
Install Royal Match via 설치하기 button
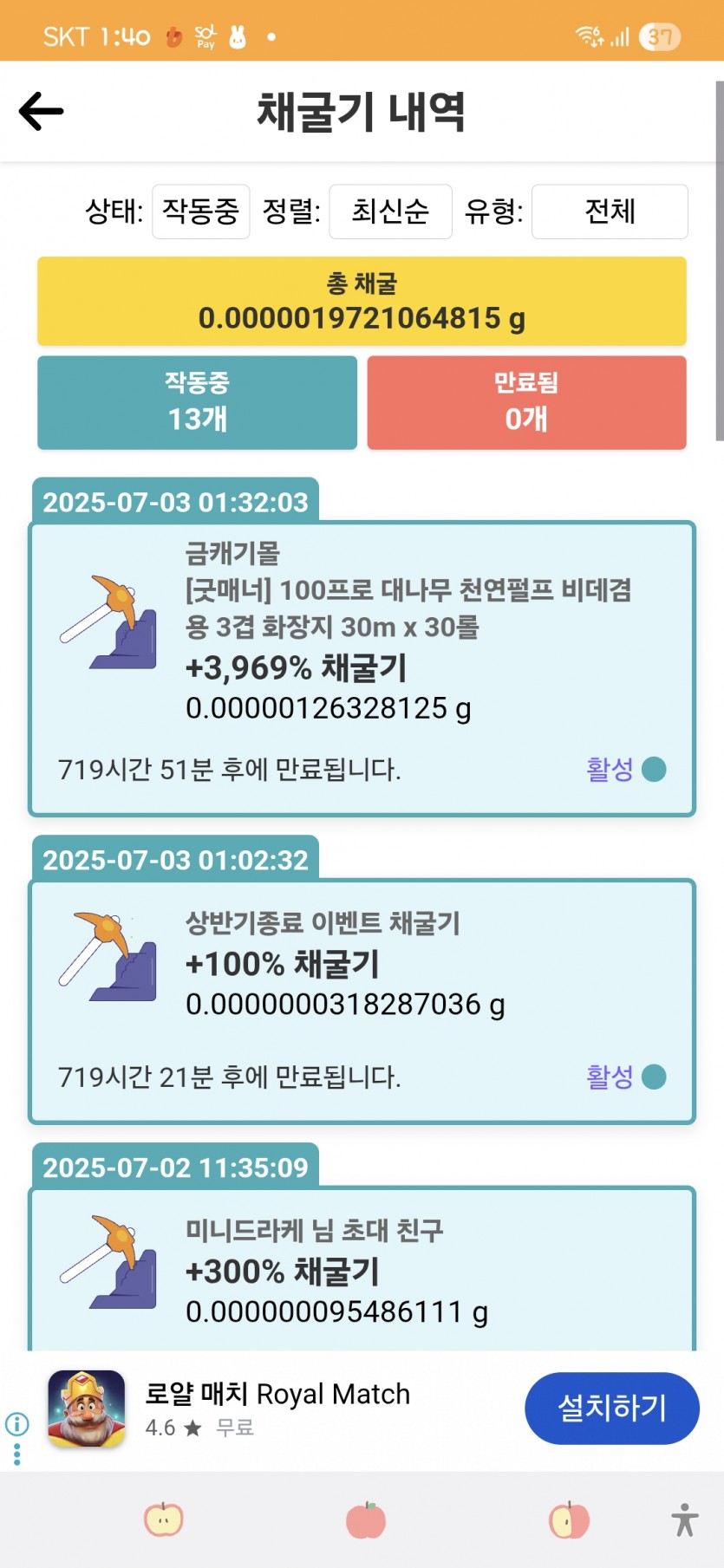pyautogui.click(x=611, y=1408)
